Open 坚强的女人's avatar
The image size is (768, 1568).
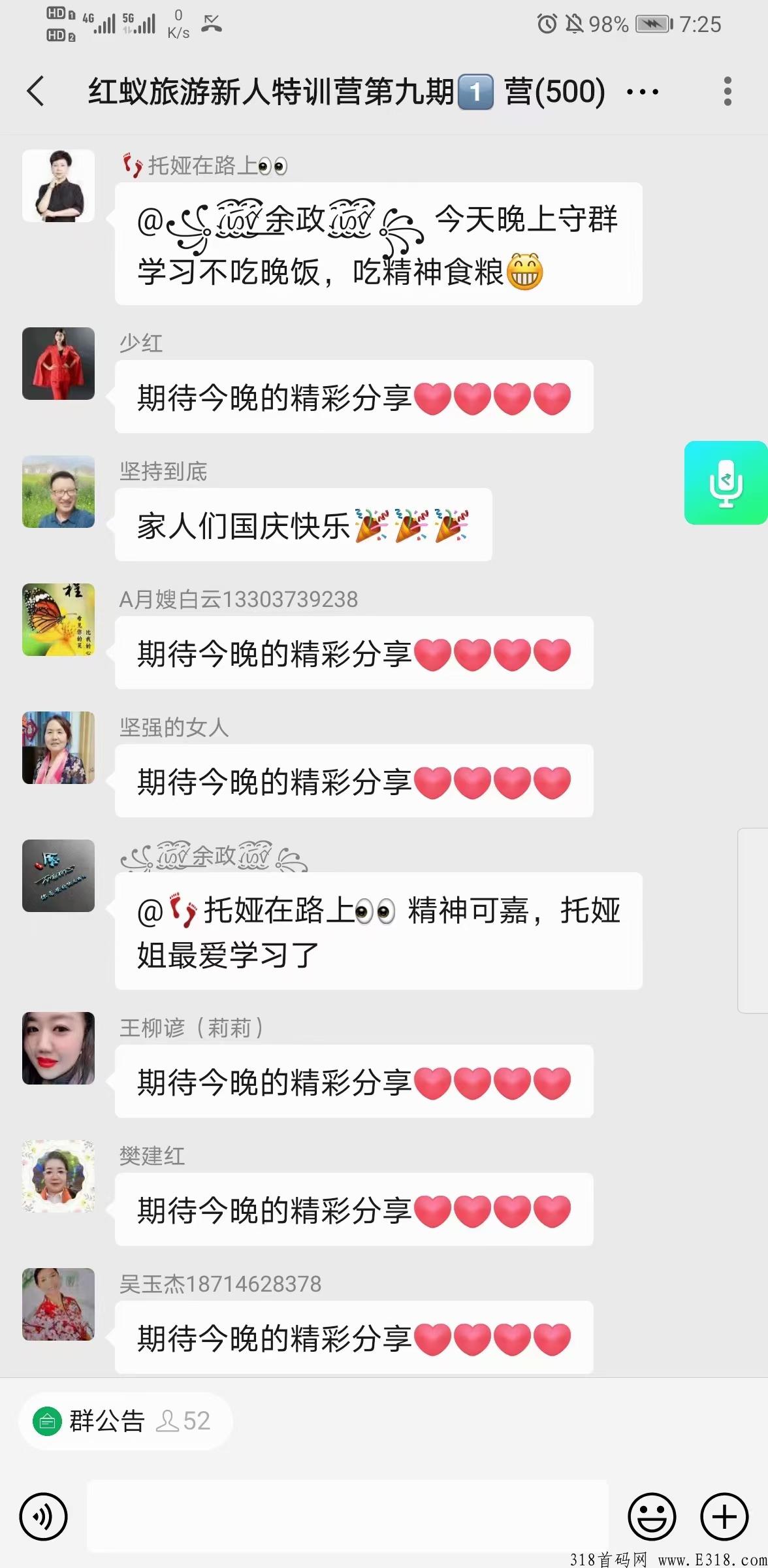click(x=59, y=747)
